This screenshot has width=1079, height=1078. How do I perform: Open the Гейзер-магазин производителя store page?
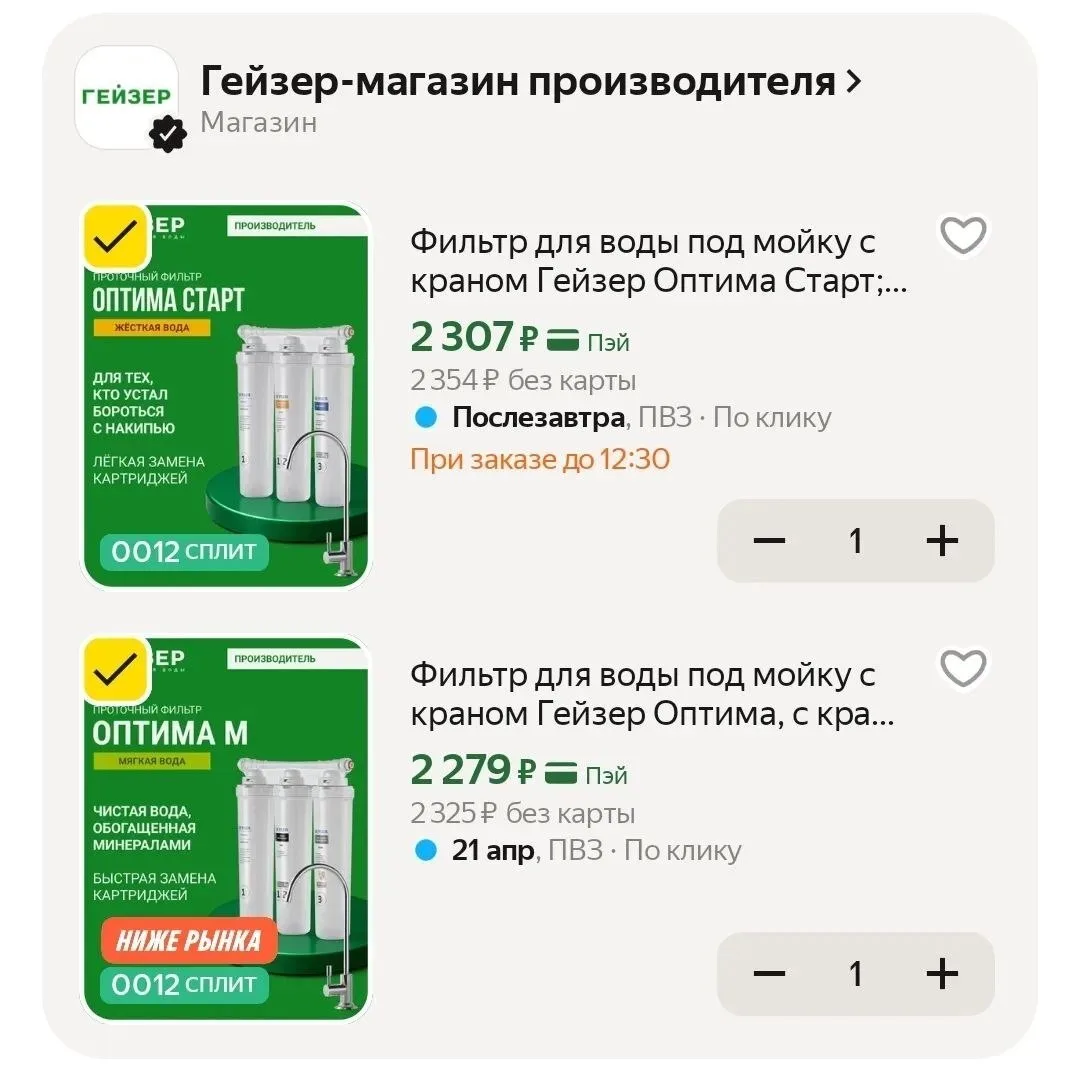point(530,82)
